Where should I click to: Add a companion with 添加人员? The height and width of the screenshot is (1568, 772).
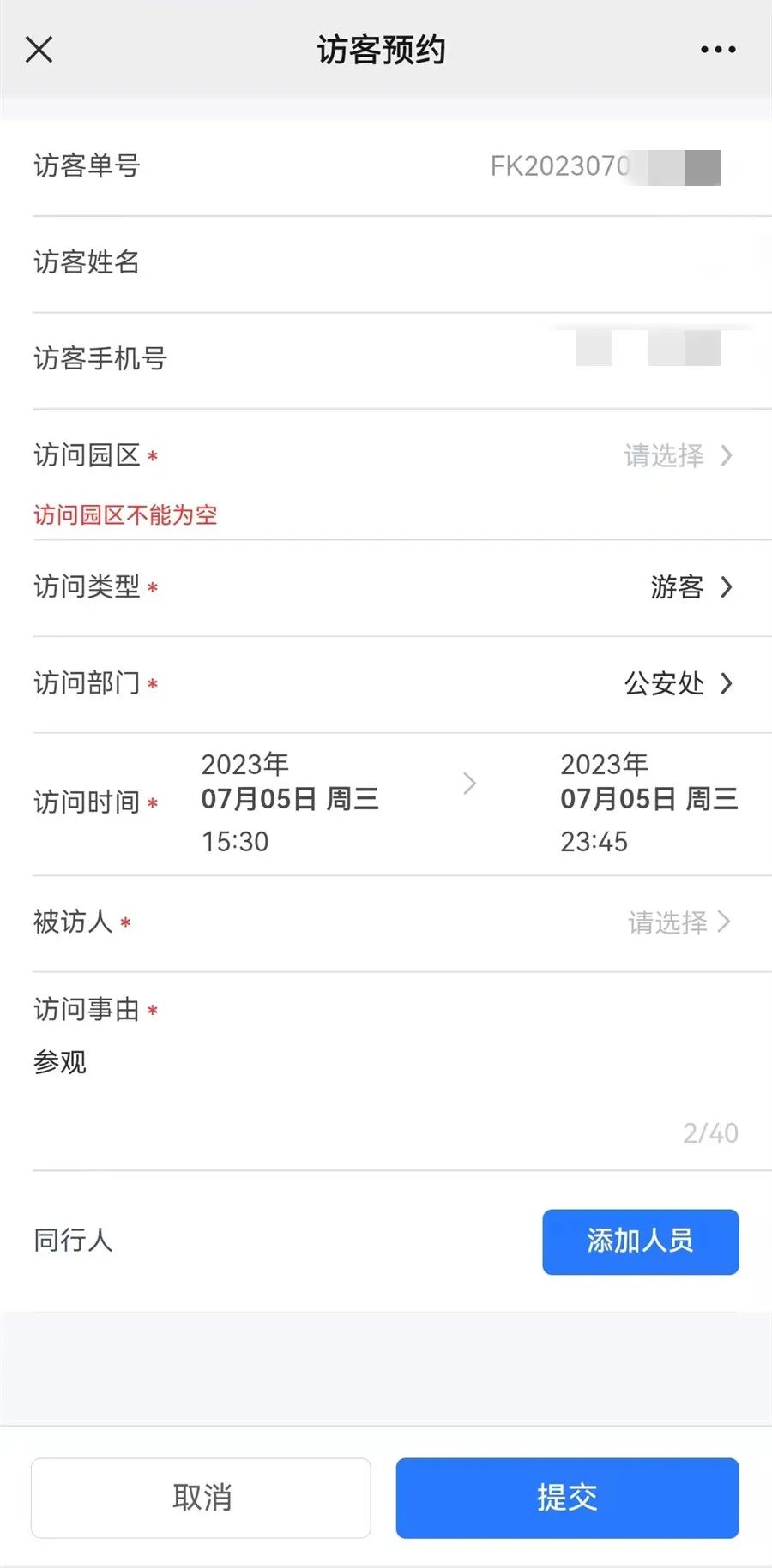(x=640, y=1241)
